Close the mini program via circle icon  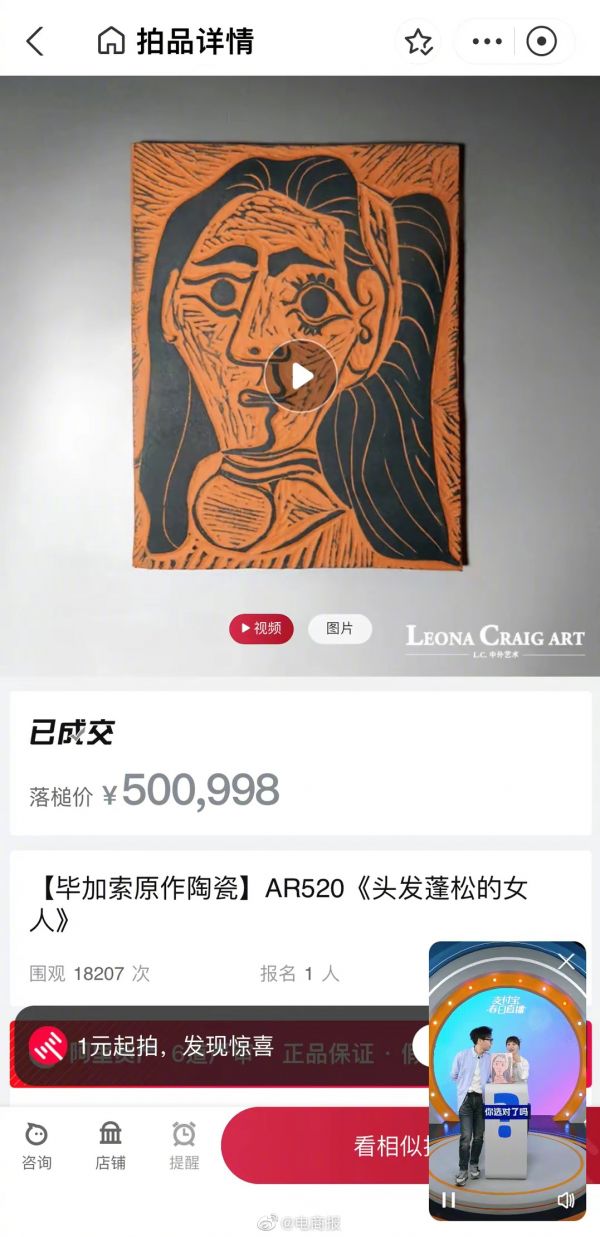pyautogui.click(x=541, y=41)
